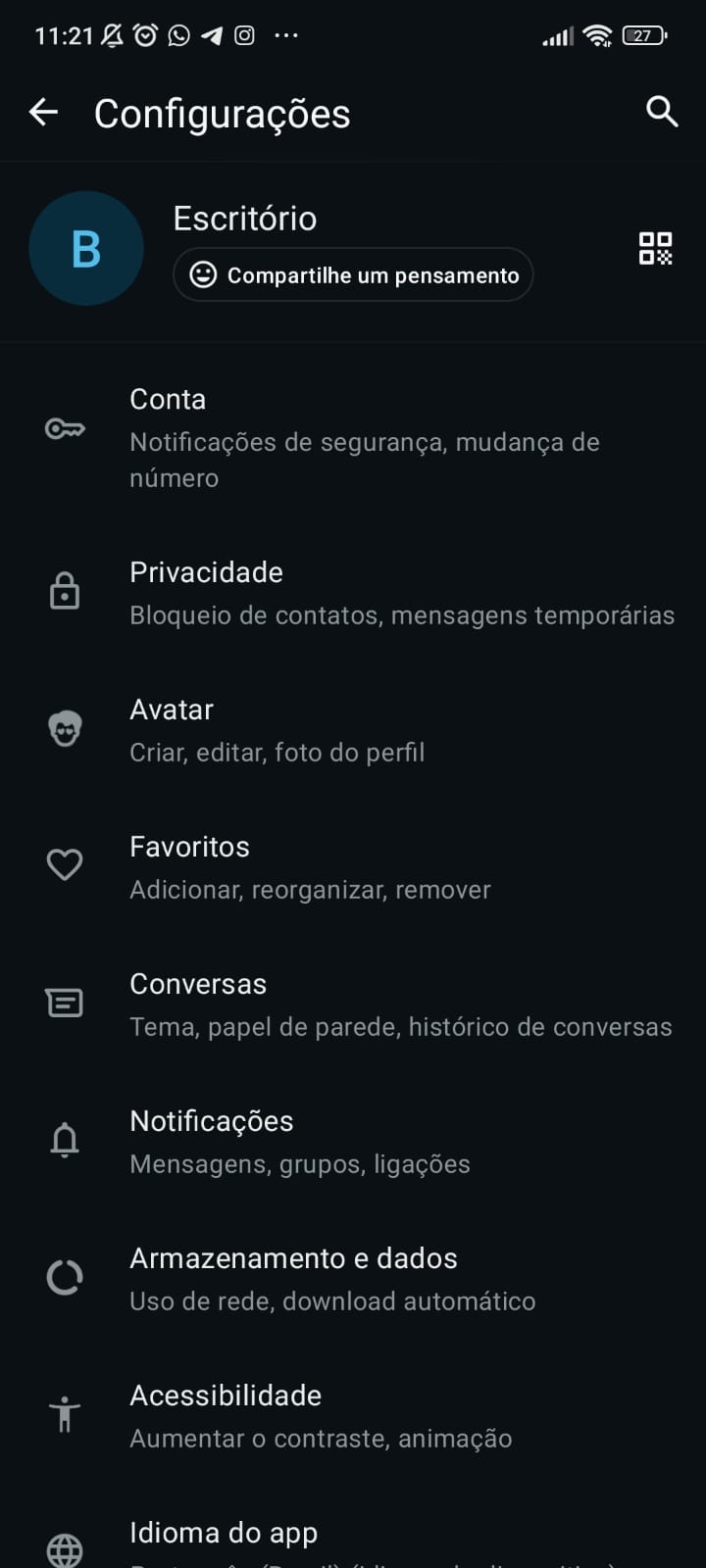Tap the bell icon beside Notificações
The width and height of the screenshot is (706, 1568).
pos(65,1139)
